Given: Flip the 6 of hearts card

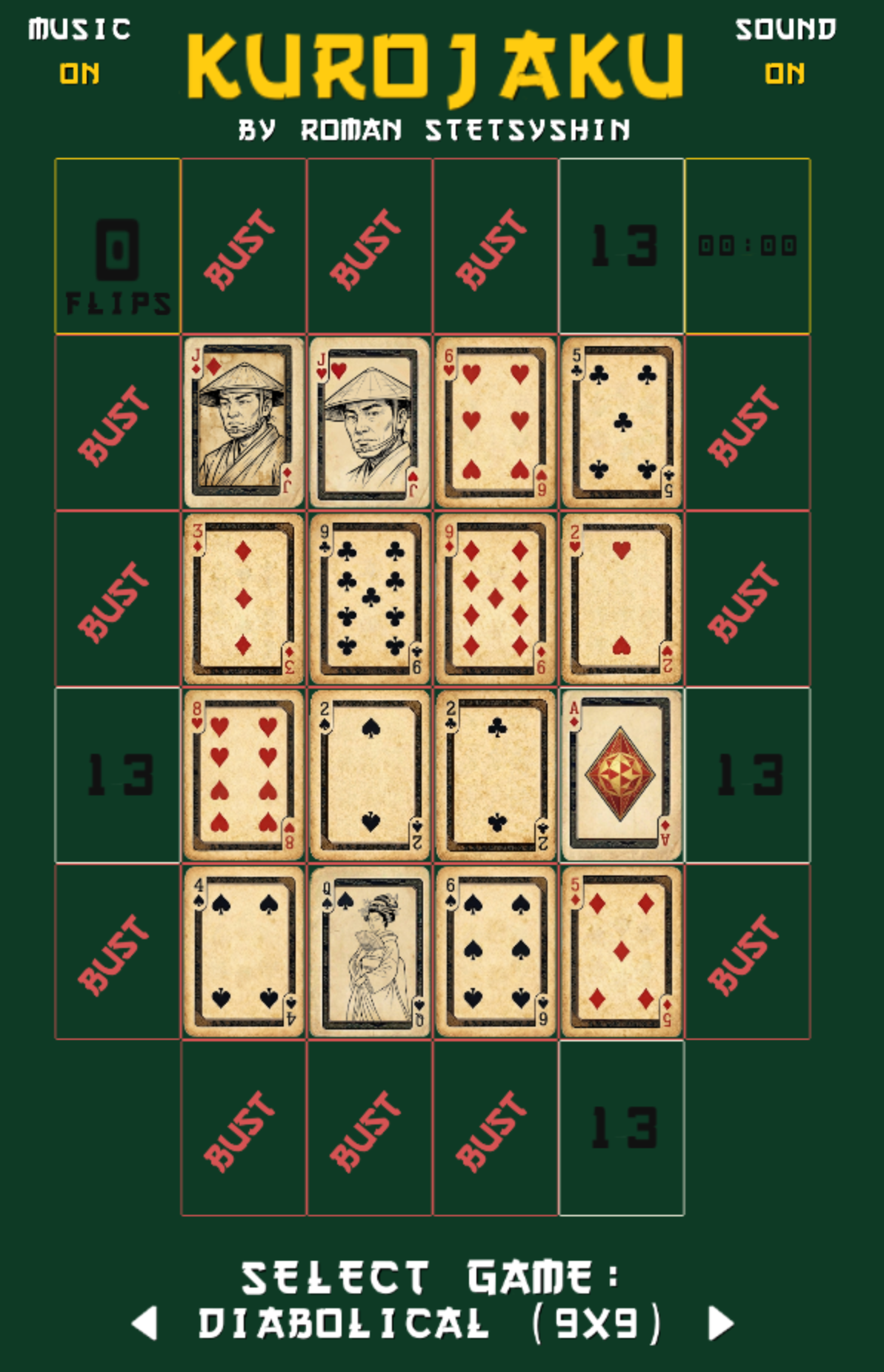Looking at the screenshot, I should (496, 422).
